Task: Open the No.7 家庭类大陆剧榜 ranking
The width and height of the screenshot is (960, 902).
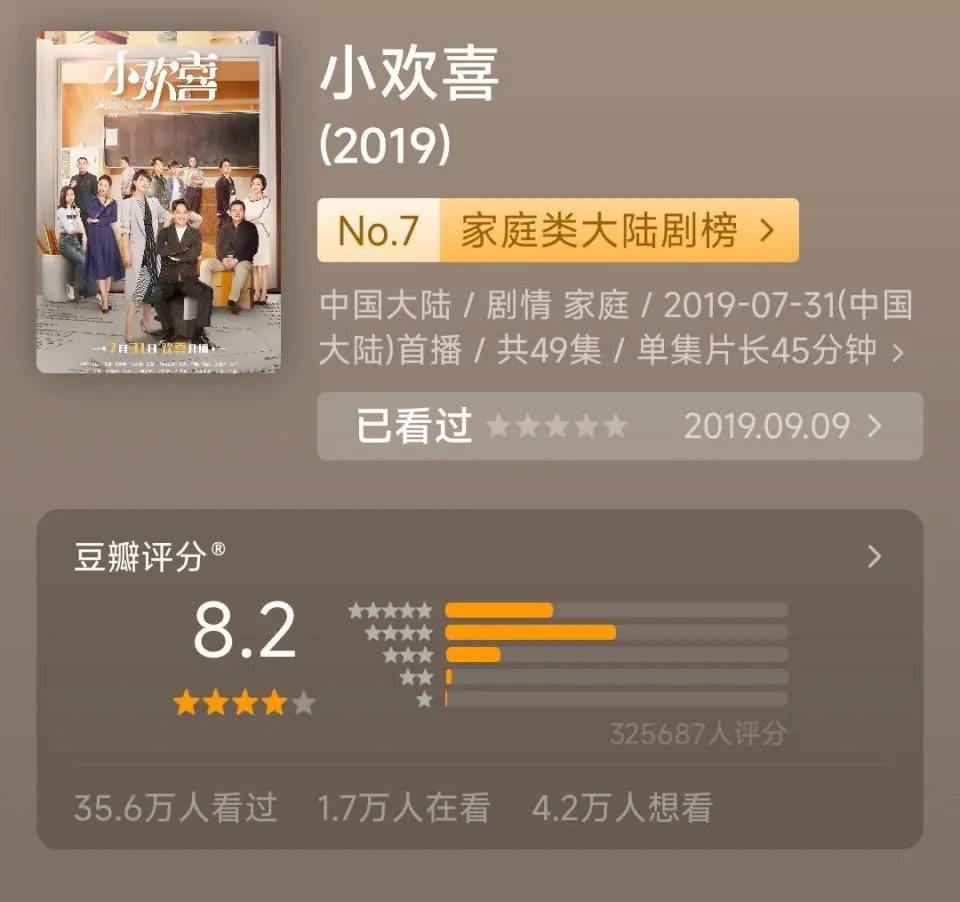Action: pos(557,231)
